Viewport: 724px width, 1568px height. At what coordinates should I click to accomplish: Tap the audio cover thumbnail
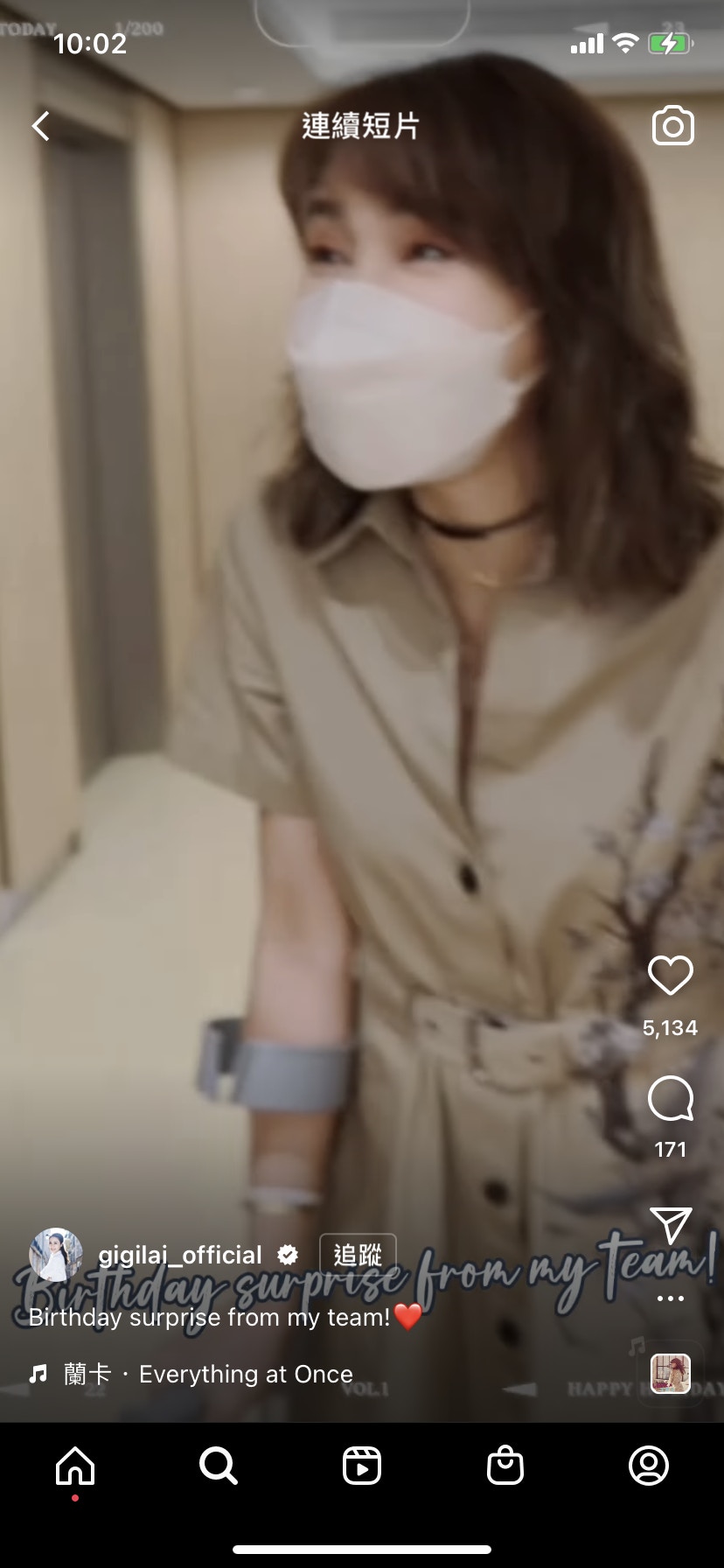(x=671, y=1374)
